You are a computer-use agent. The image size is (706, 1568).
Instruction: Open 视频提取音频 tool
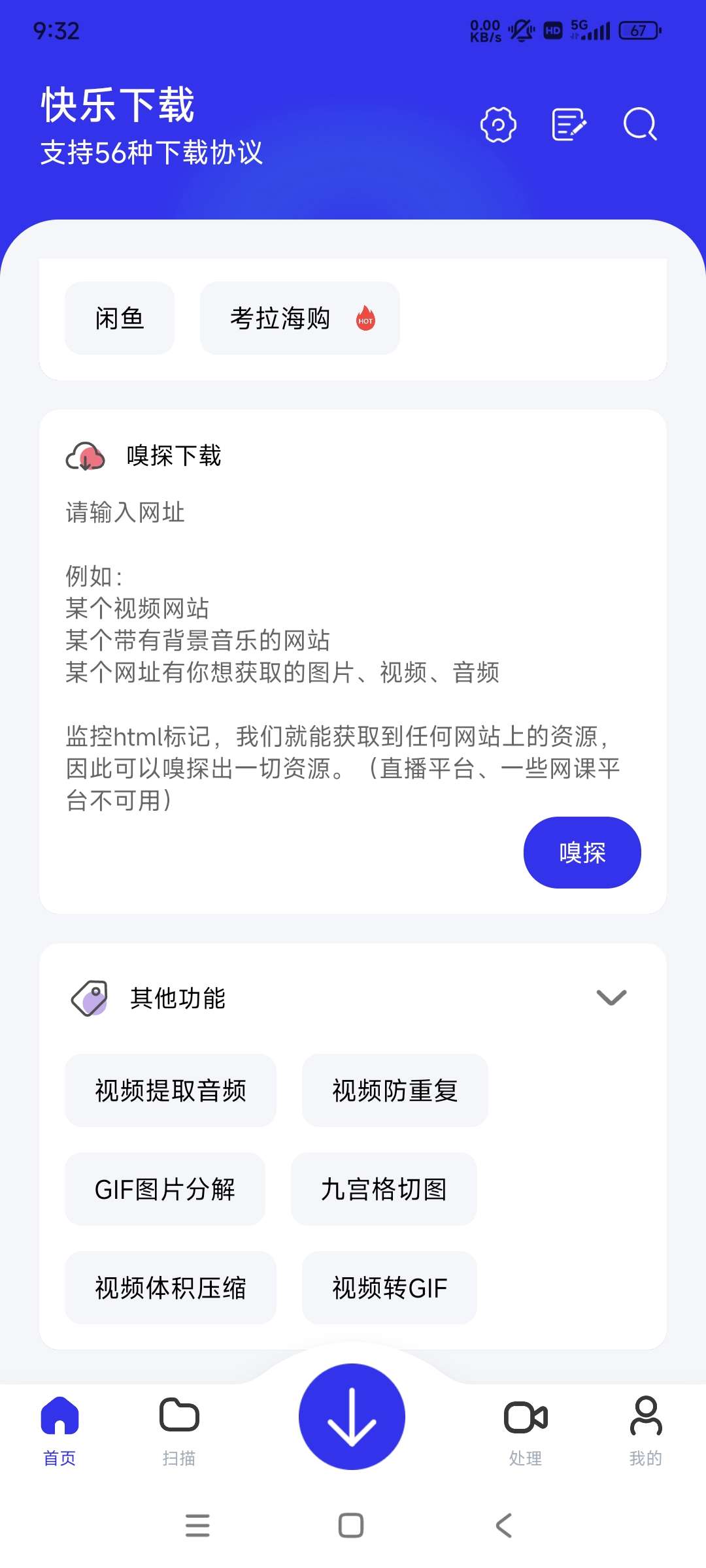(x=170, y=1090)
